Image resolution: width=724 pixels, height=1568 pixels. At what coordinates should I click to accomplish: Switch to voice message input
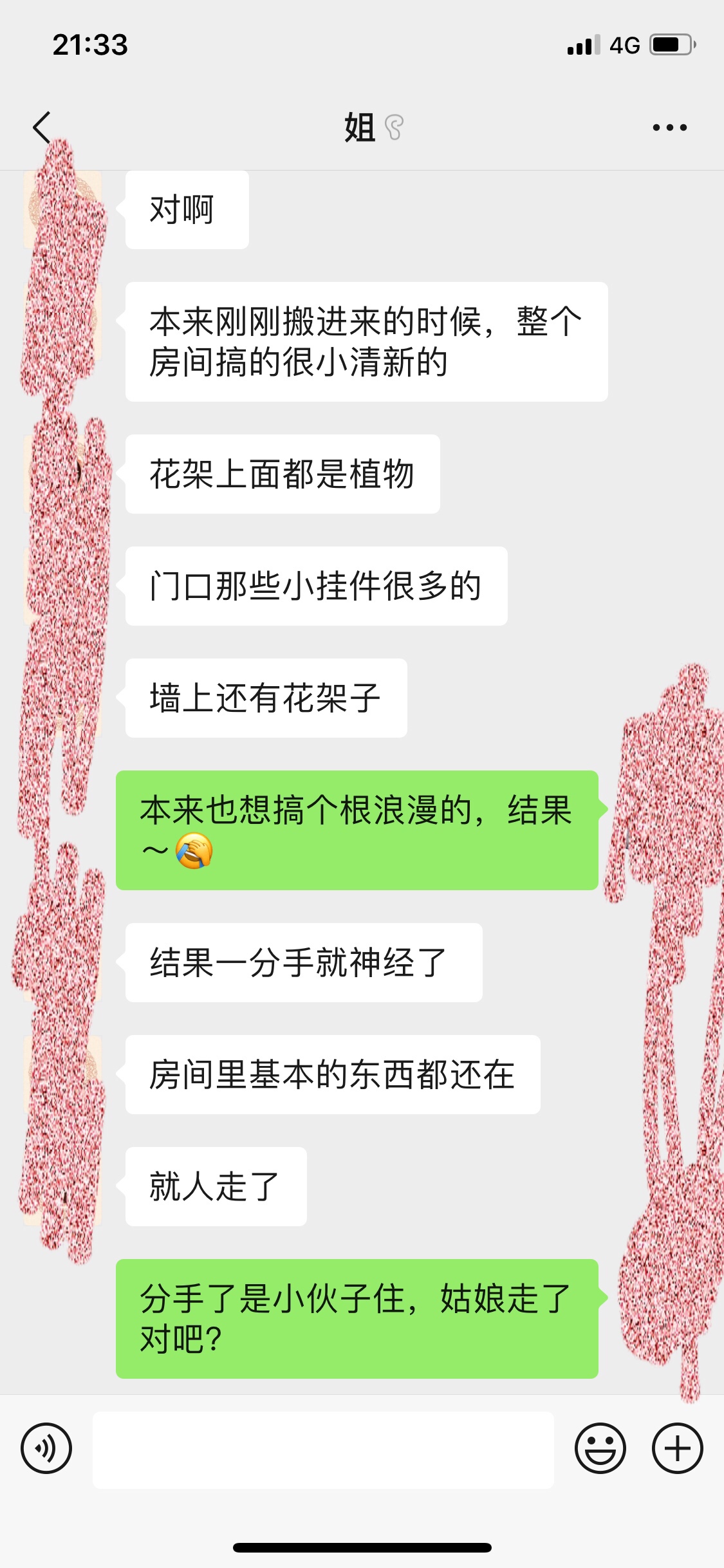coord(46,1449)
